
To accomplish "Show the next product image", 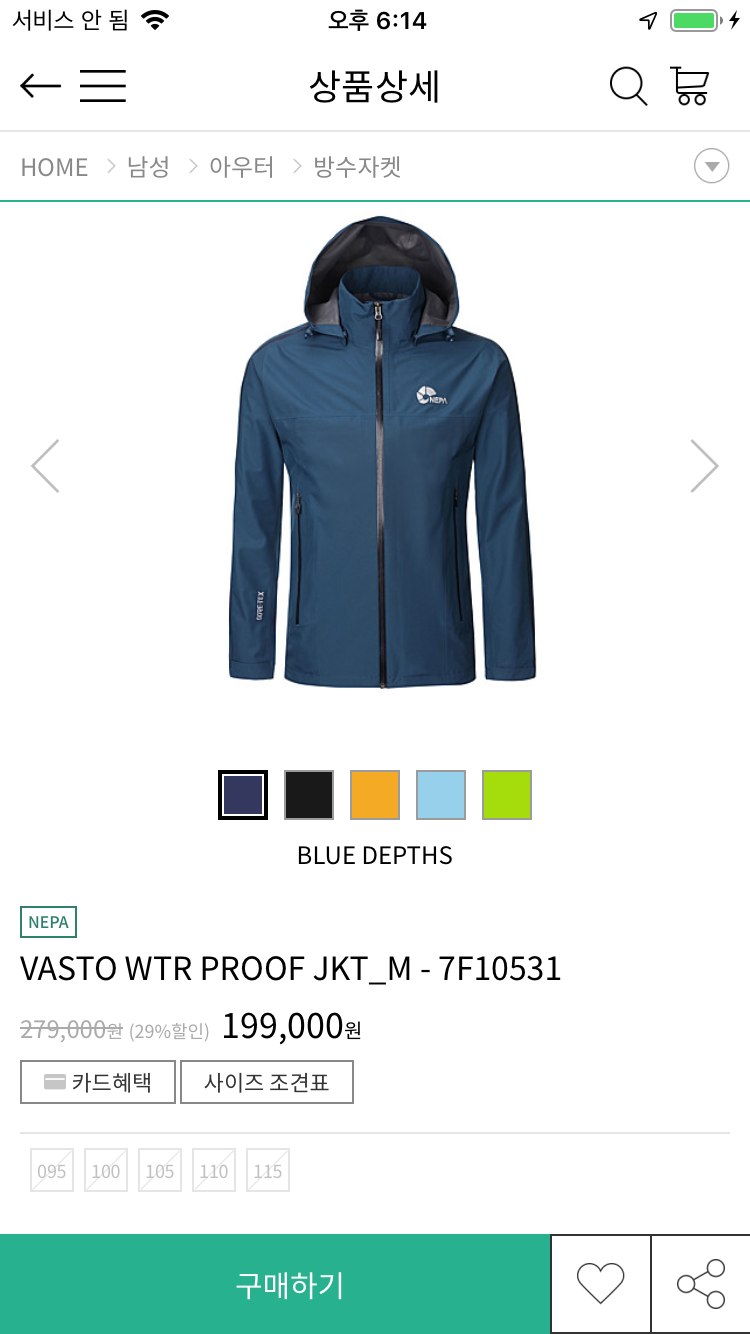I will pyautogui.click(x=704, y=466).
